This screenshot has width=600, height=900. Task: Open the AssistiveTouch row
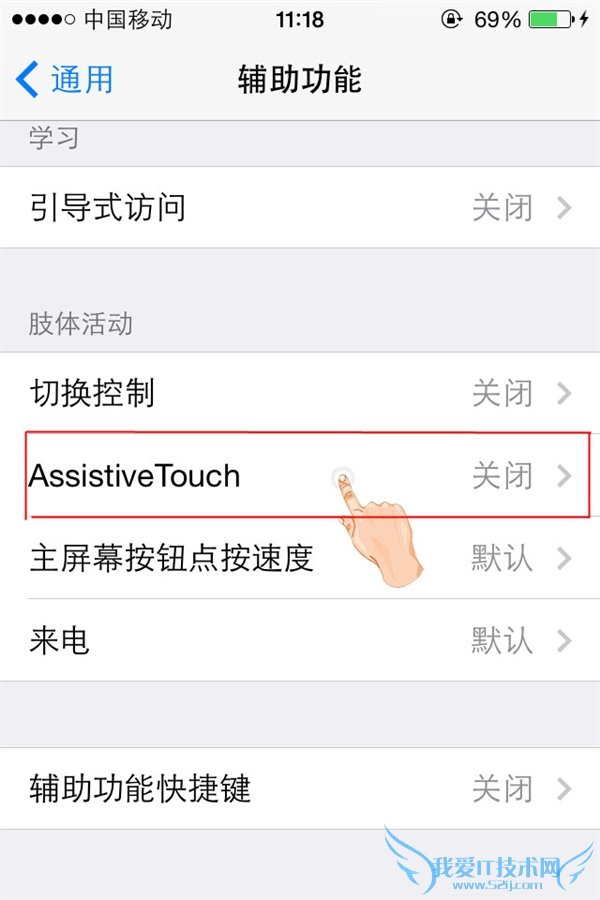pos(300,475)
